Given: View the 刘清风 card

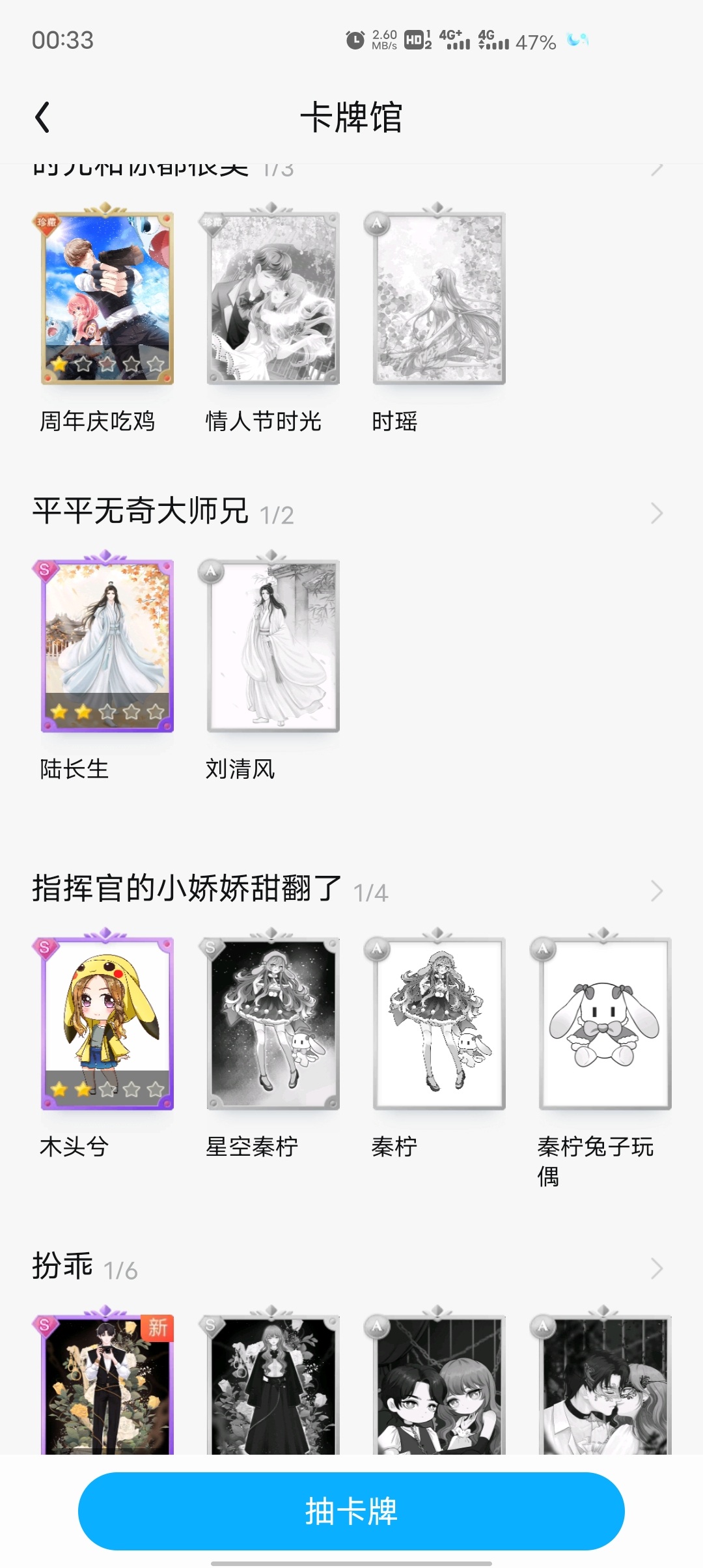Looking at the screenshot, I should 273,645.
